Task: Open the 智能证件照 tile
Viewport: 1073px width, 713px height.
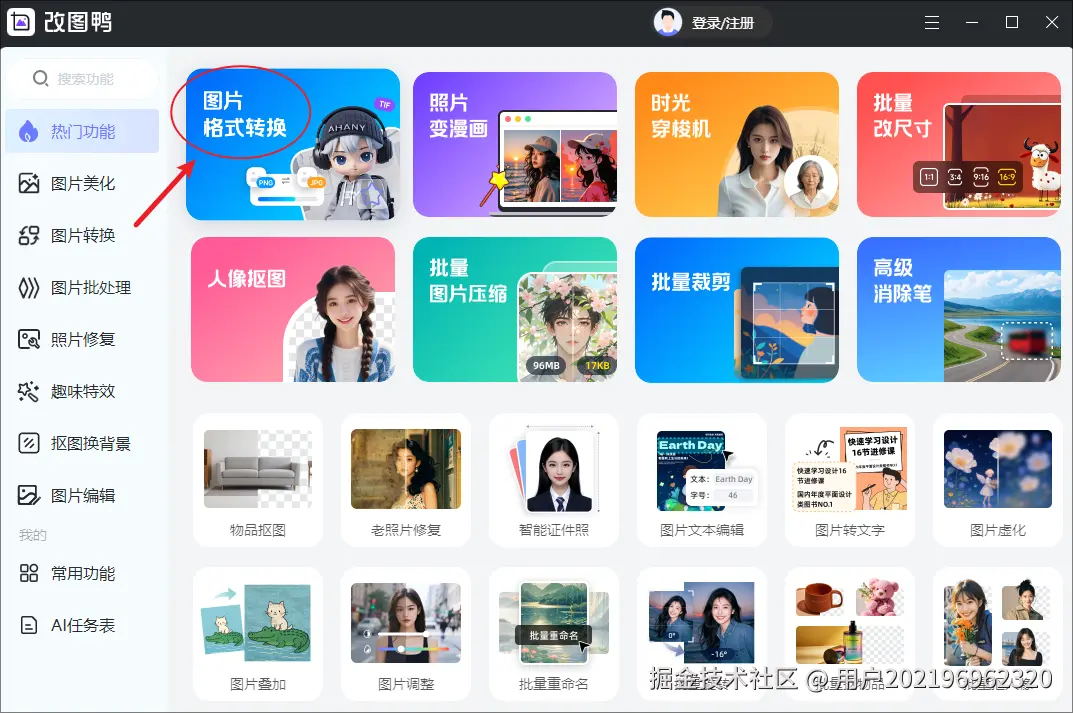Action: click(554, 480)
